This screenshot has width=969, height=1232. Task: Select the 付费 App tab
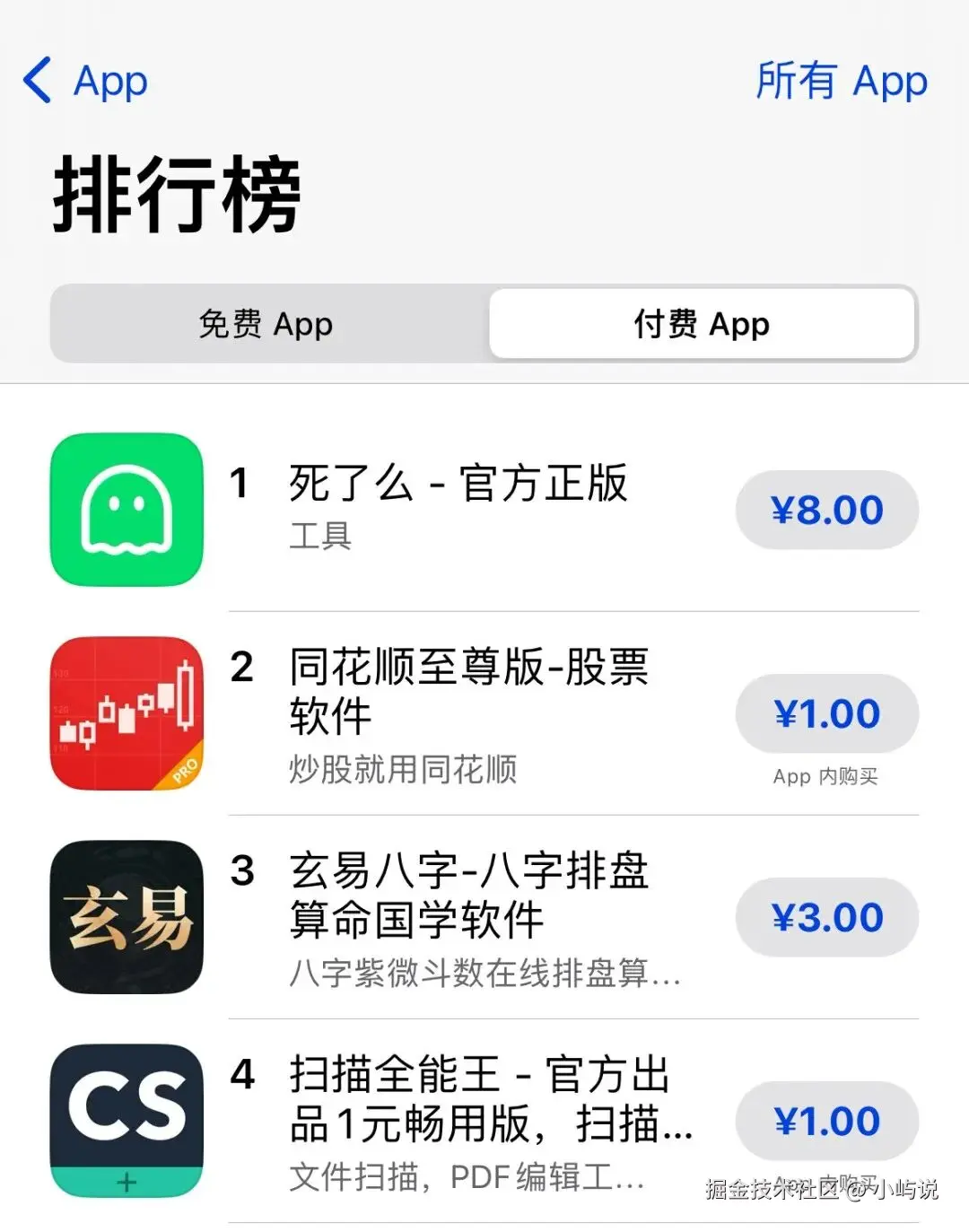702,324
